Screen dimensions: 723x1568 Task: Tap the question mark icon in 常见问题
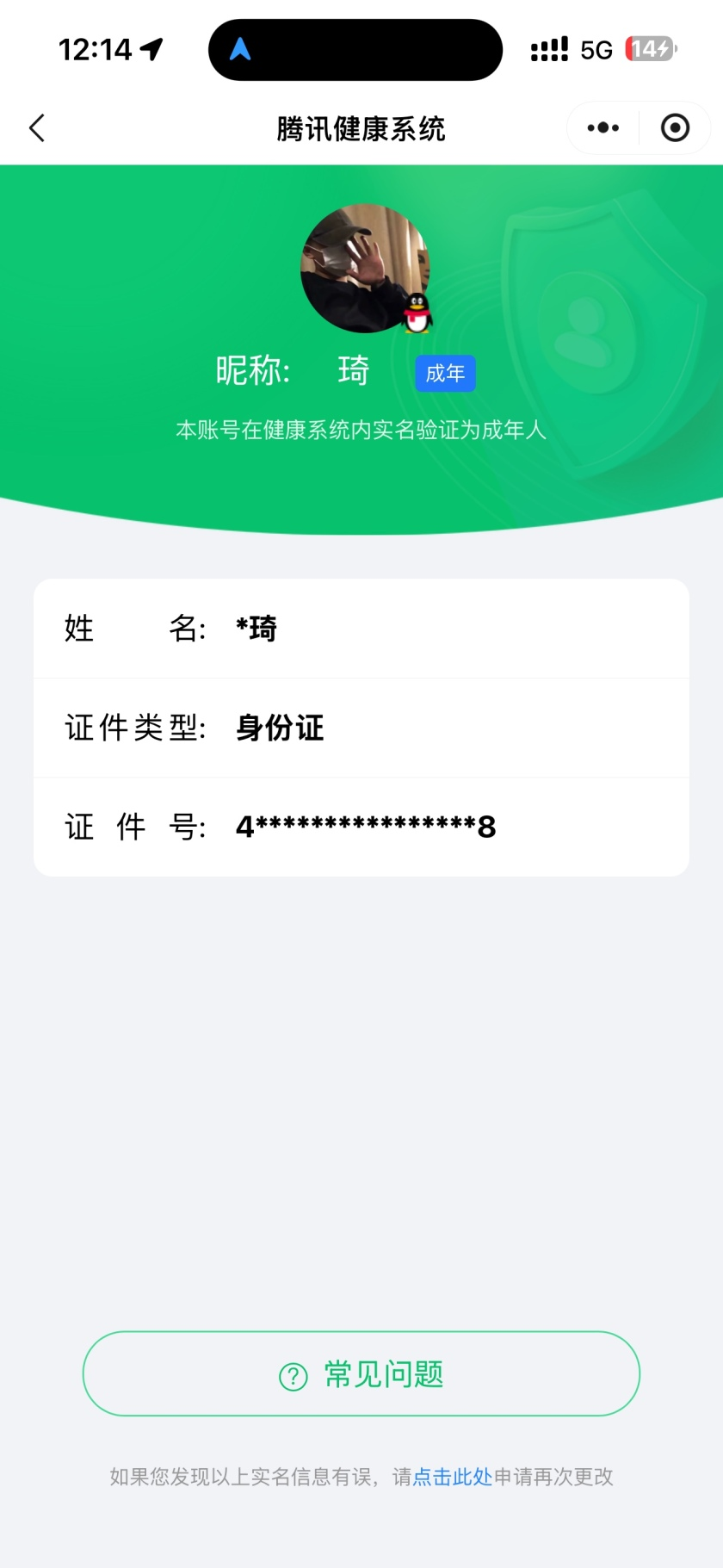[x=294, y=1374]
